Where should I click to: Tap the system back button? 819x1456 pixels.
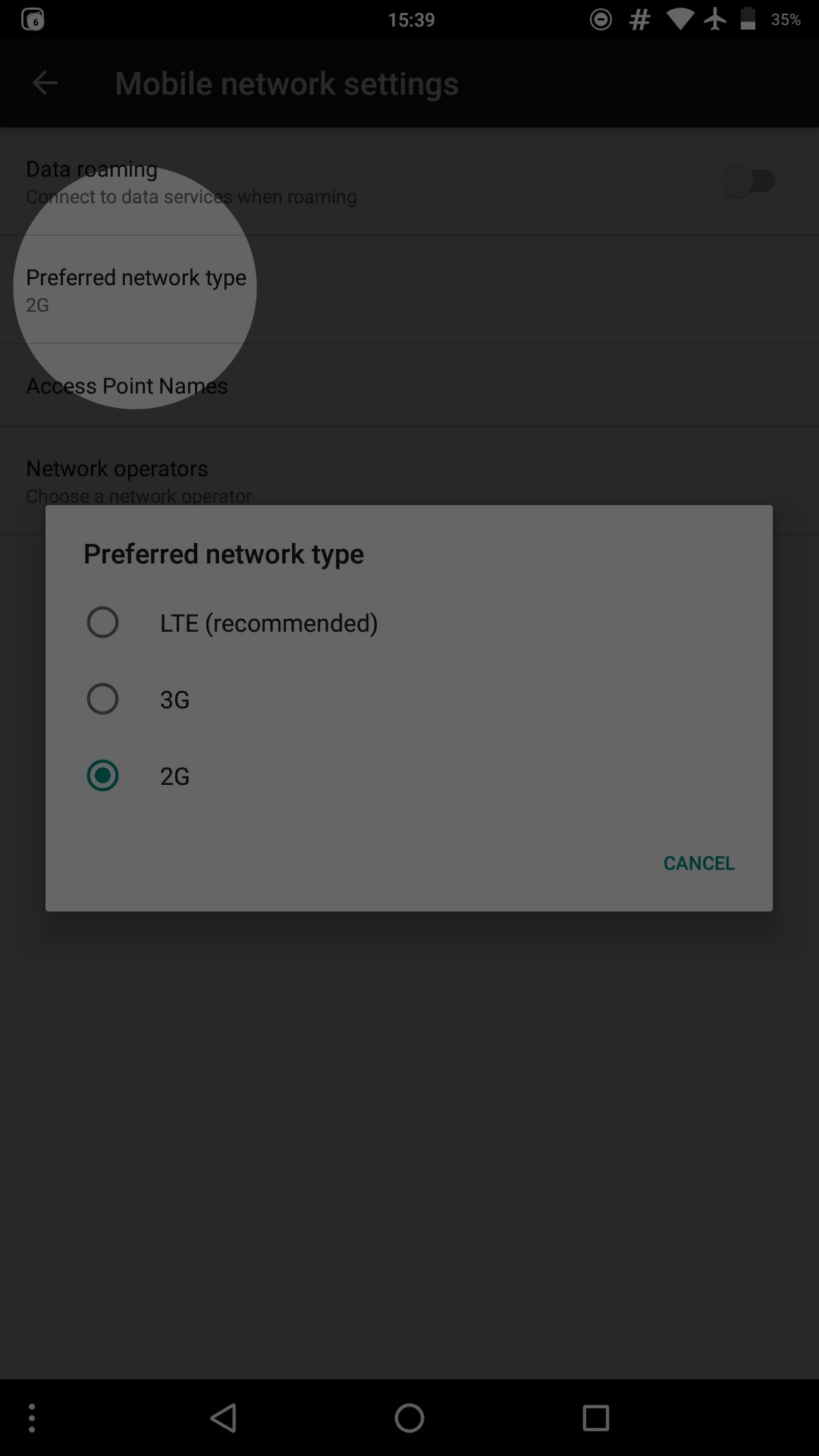click(x=224, y=1418)
